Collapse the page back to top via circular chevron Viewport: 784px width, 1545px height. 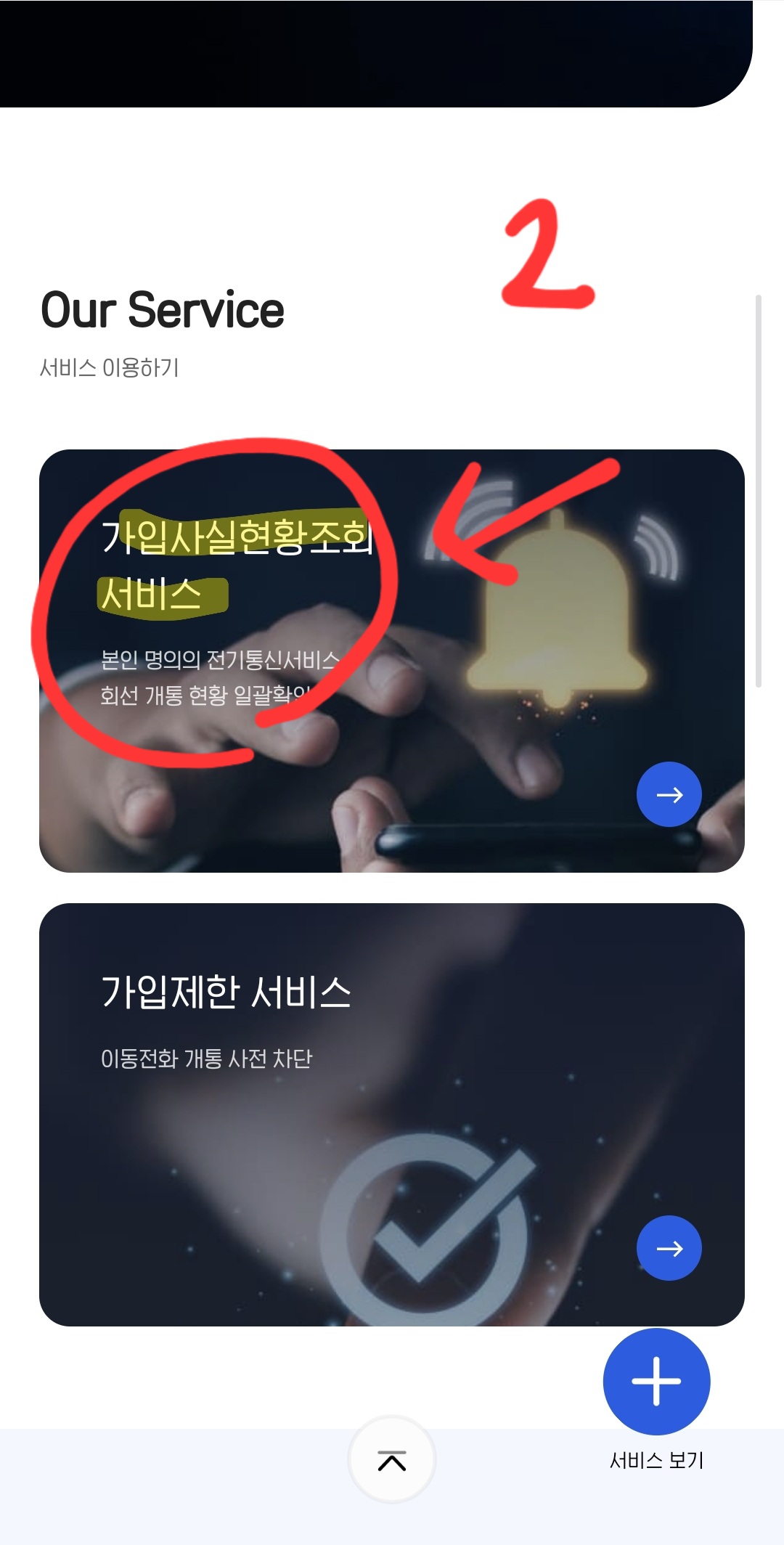pyautogui.click(x=391, y=1459)
